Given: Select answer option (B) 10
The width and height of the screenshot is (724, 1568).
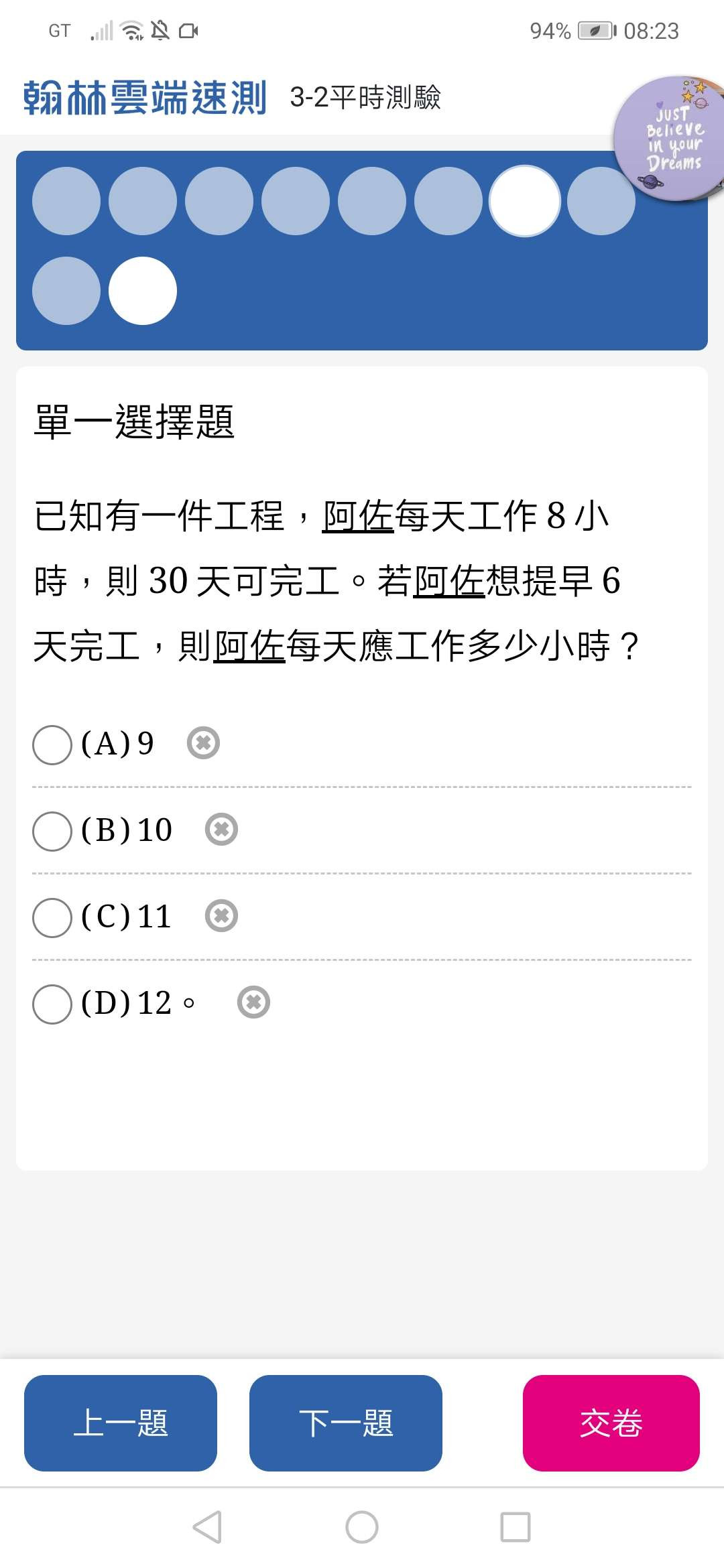Looking at the screenshot, I should pos(52,831).
